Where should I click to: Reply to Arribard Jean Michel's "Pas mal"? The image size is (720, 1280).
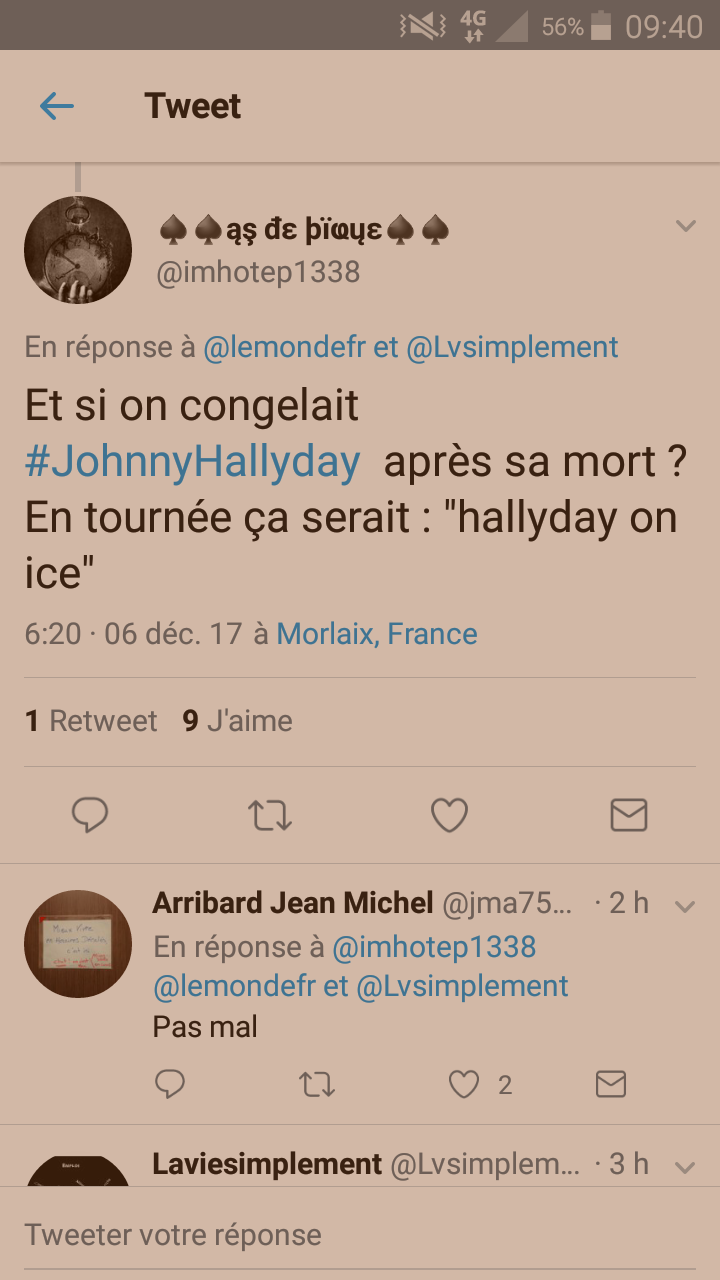click(x=170, y=1084)
